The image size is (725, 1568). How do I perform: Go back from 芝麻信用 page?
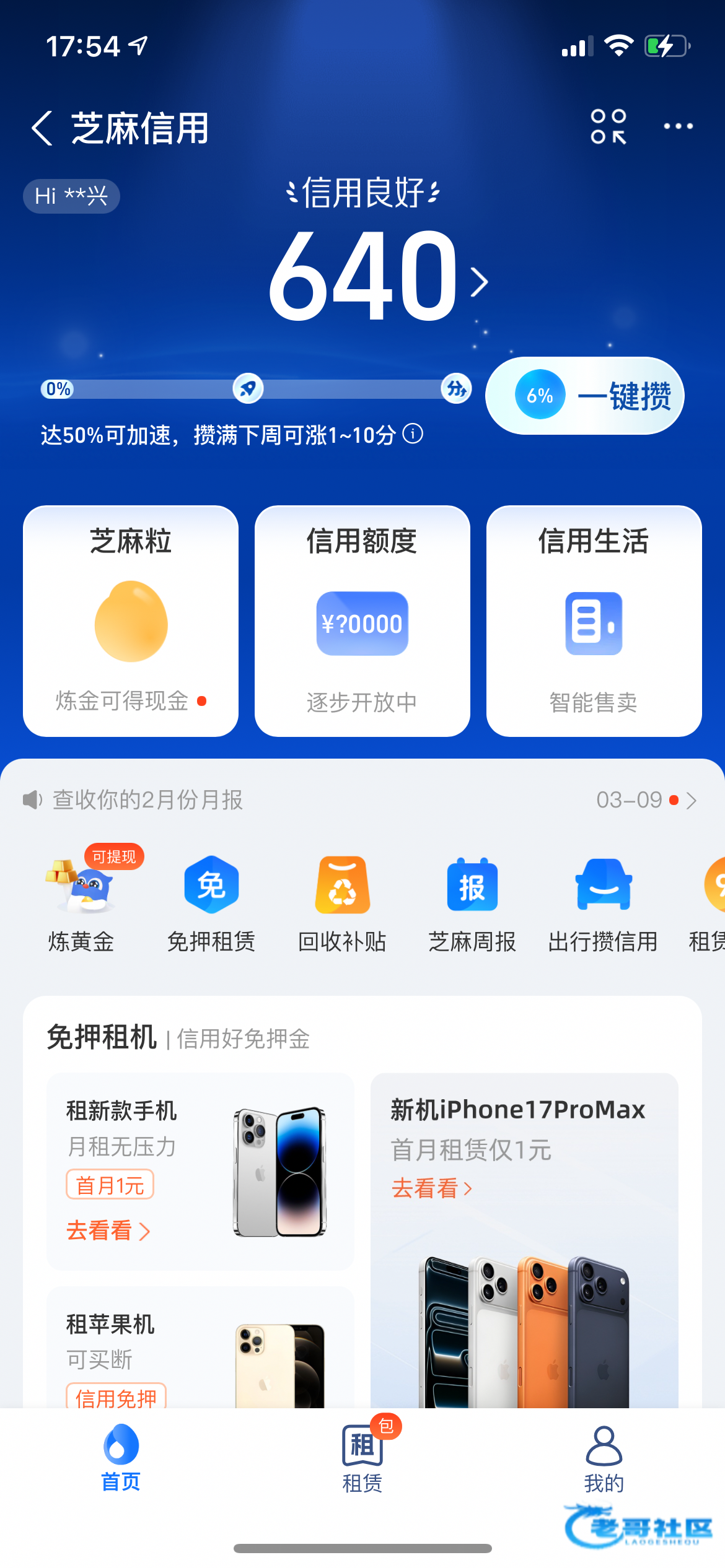pyautogui.click(x=42, y=128)
